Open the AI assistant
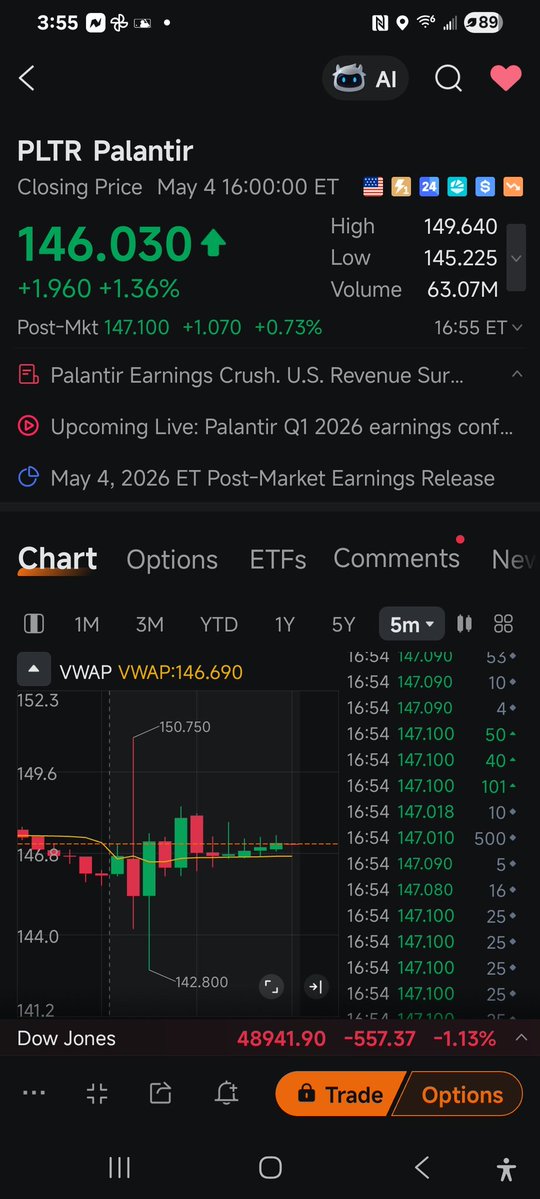 click(x=365, y=78)
